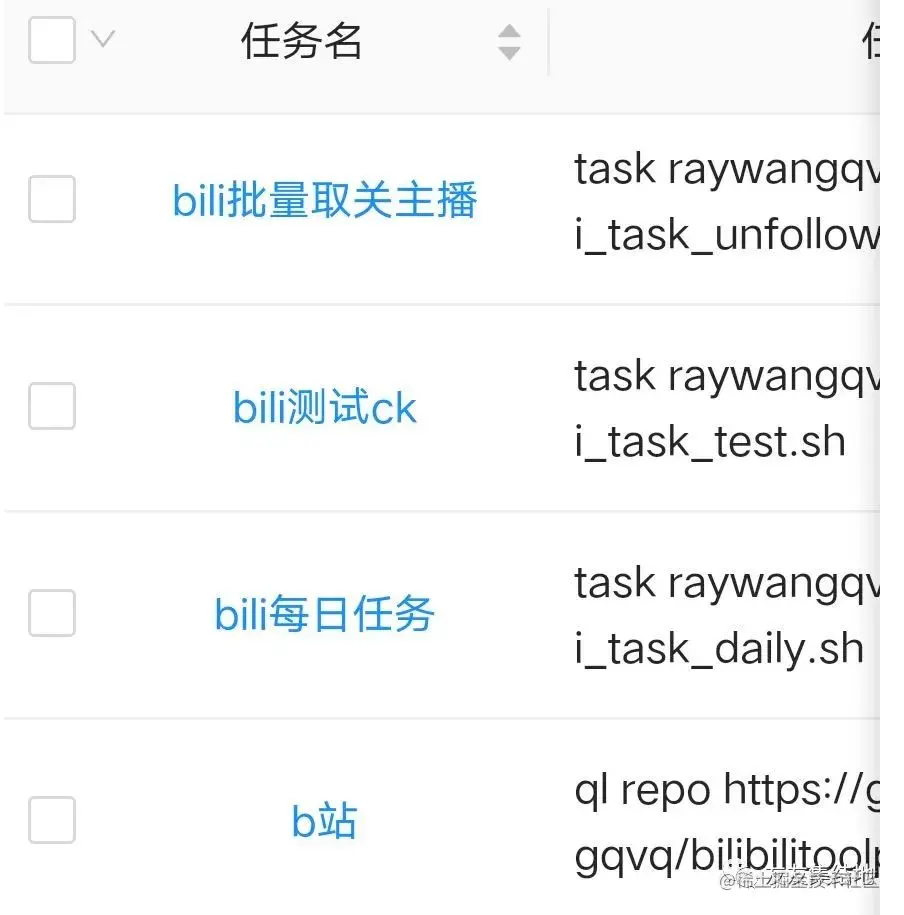This screenshot has width=904, height=915.
Task: View the bili每日任务 task details
Action: (x=324, y=614)
